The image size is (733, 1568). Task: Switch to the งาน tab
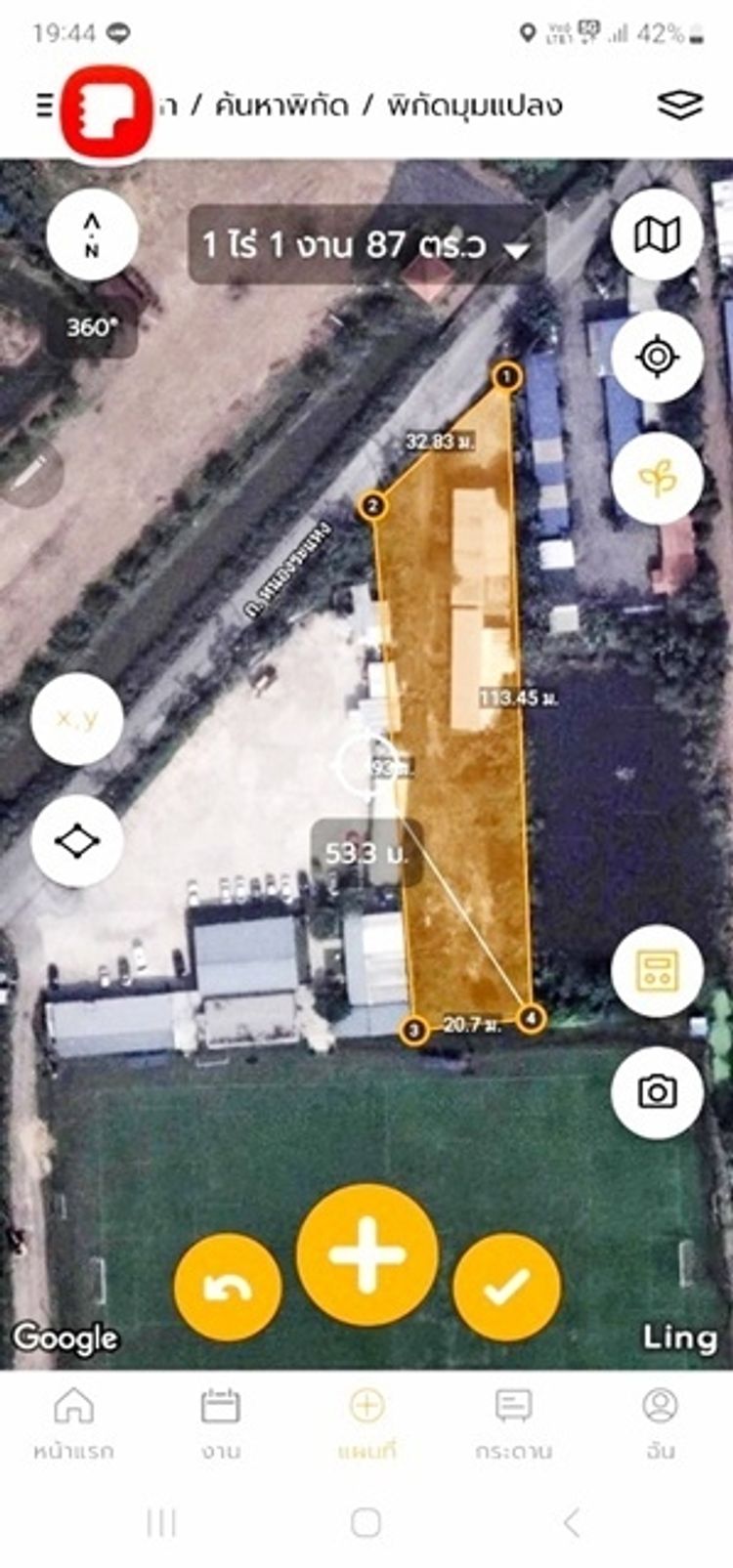[x=220, y=1422]
